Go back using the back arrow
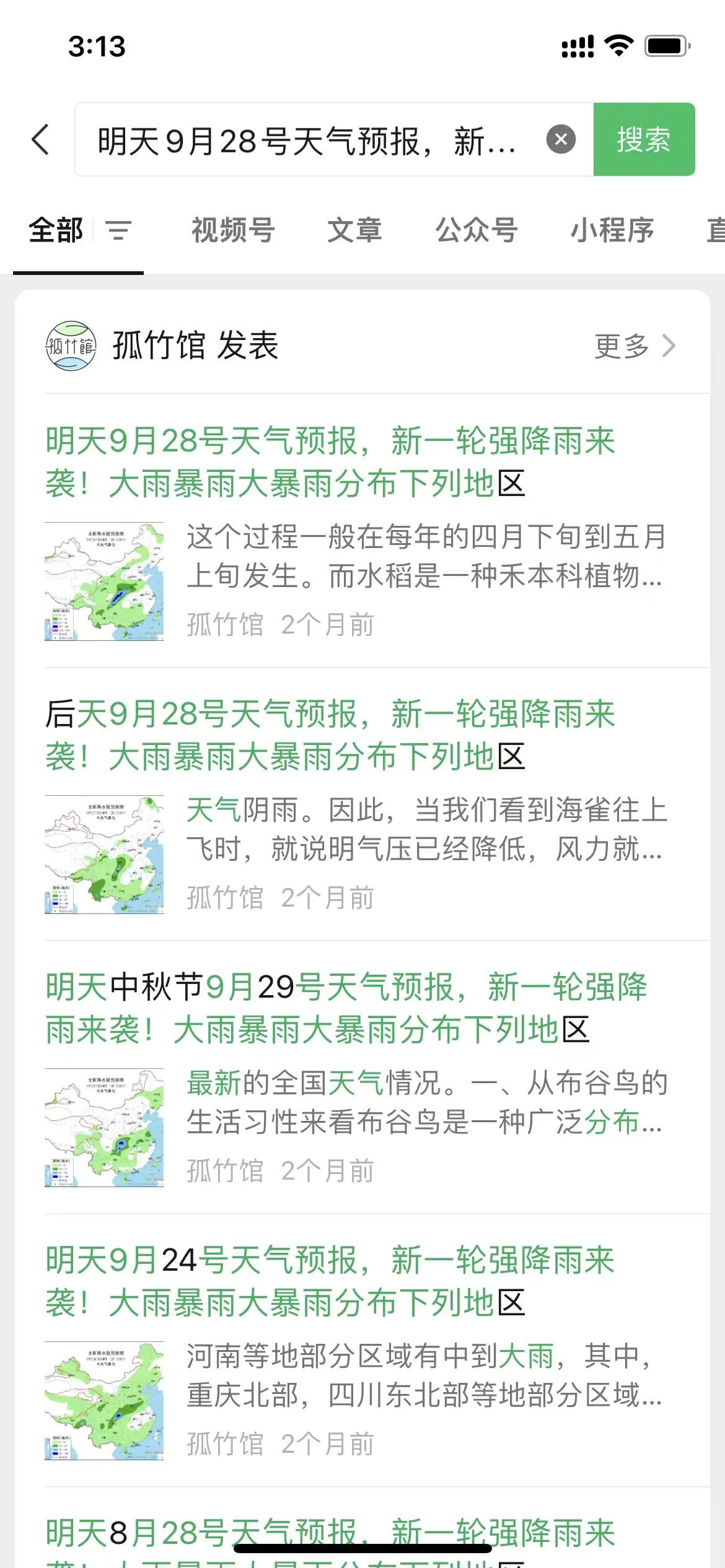 40,139
